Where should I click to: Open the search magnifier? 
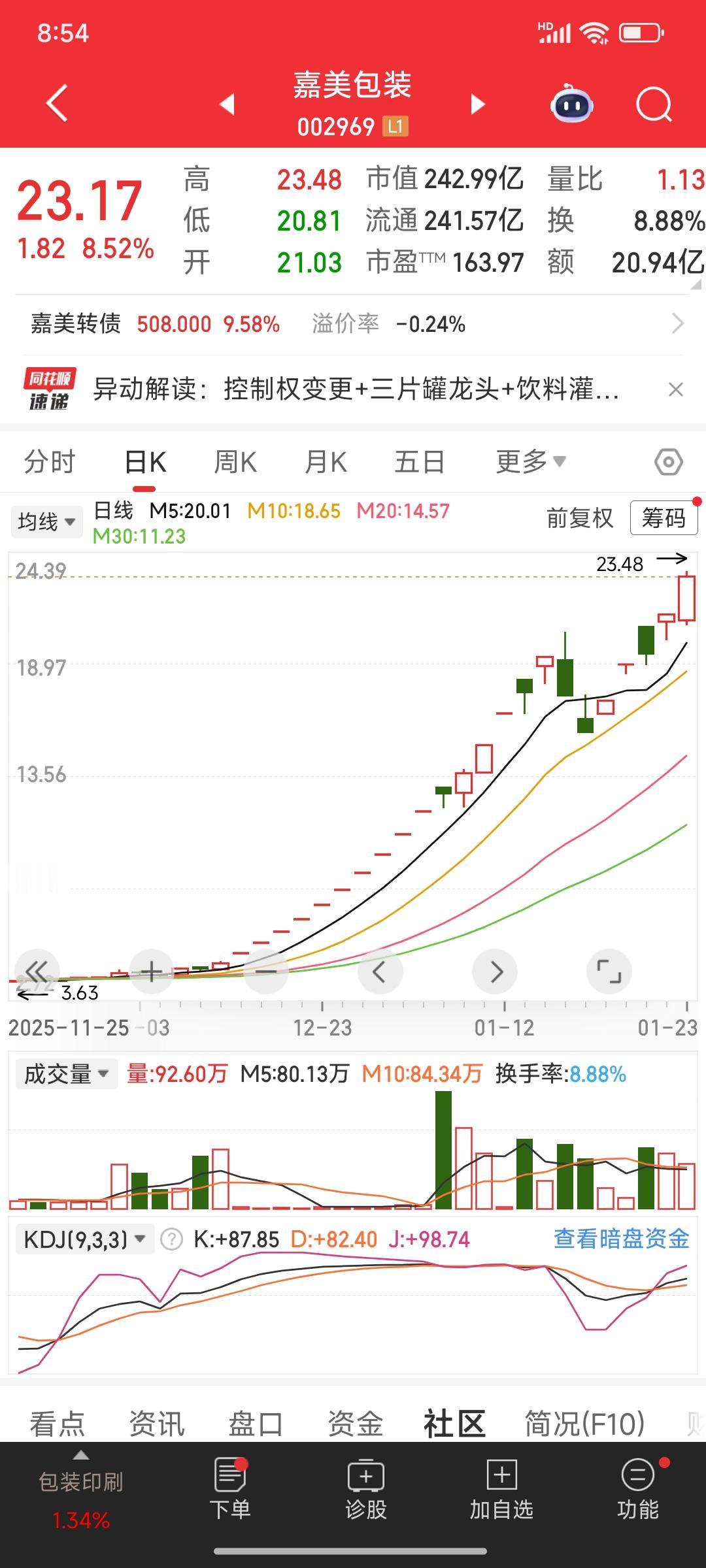[x=654, y=104]
